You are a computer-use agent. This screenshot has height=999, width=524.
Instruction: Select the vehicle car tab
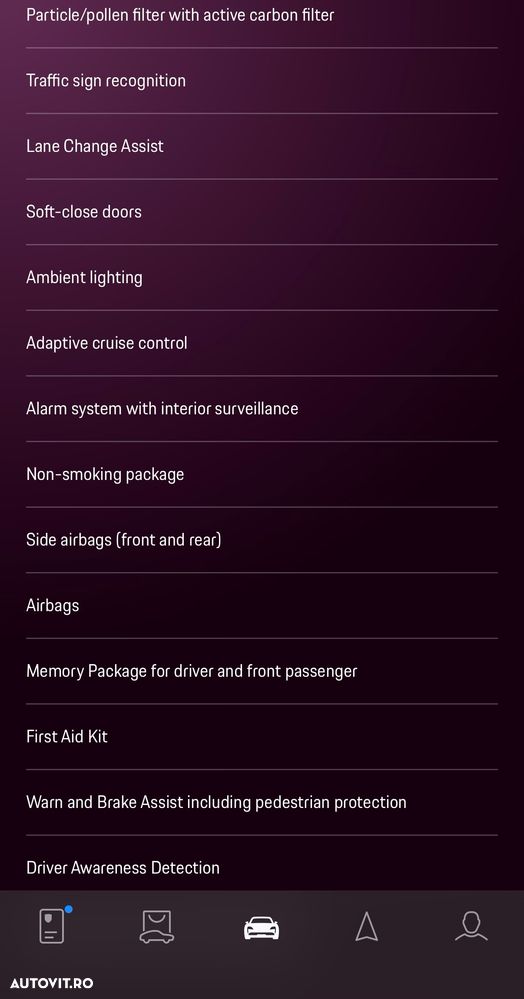point(261,927)
